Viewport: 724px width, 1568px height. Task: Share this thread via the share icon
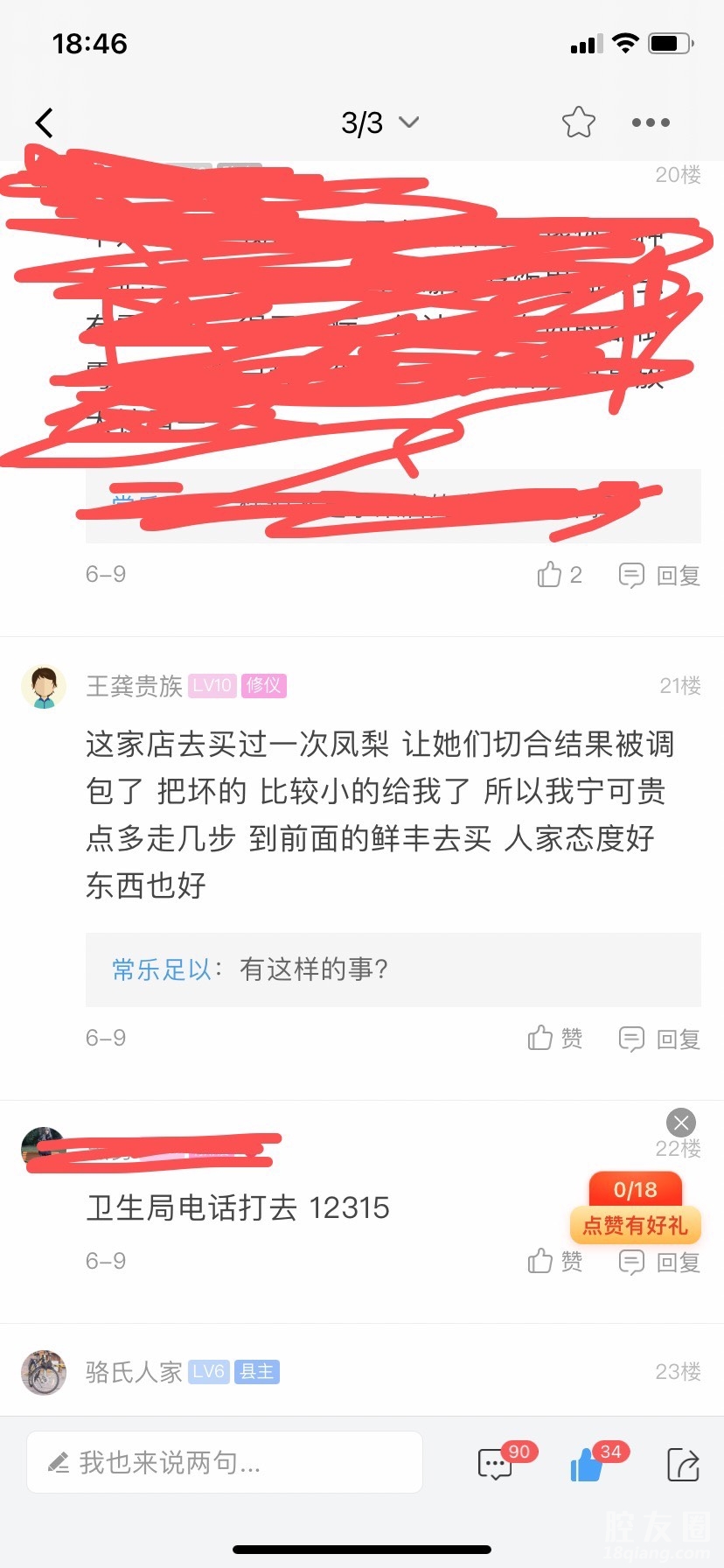click(682, 1463)
